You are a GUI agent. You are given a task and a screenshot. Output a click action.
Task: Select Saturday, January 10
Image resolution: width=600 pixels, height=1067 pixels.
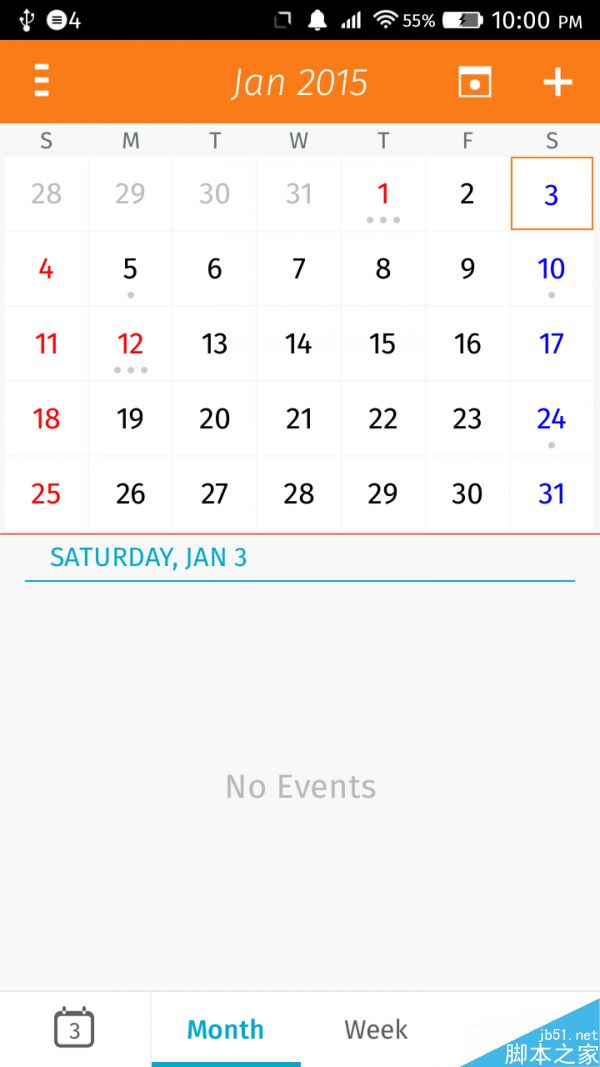551,269
